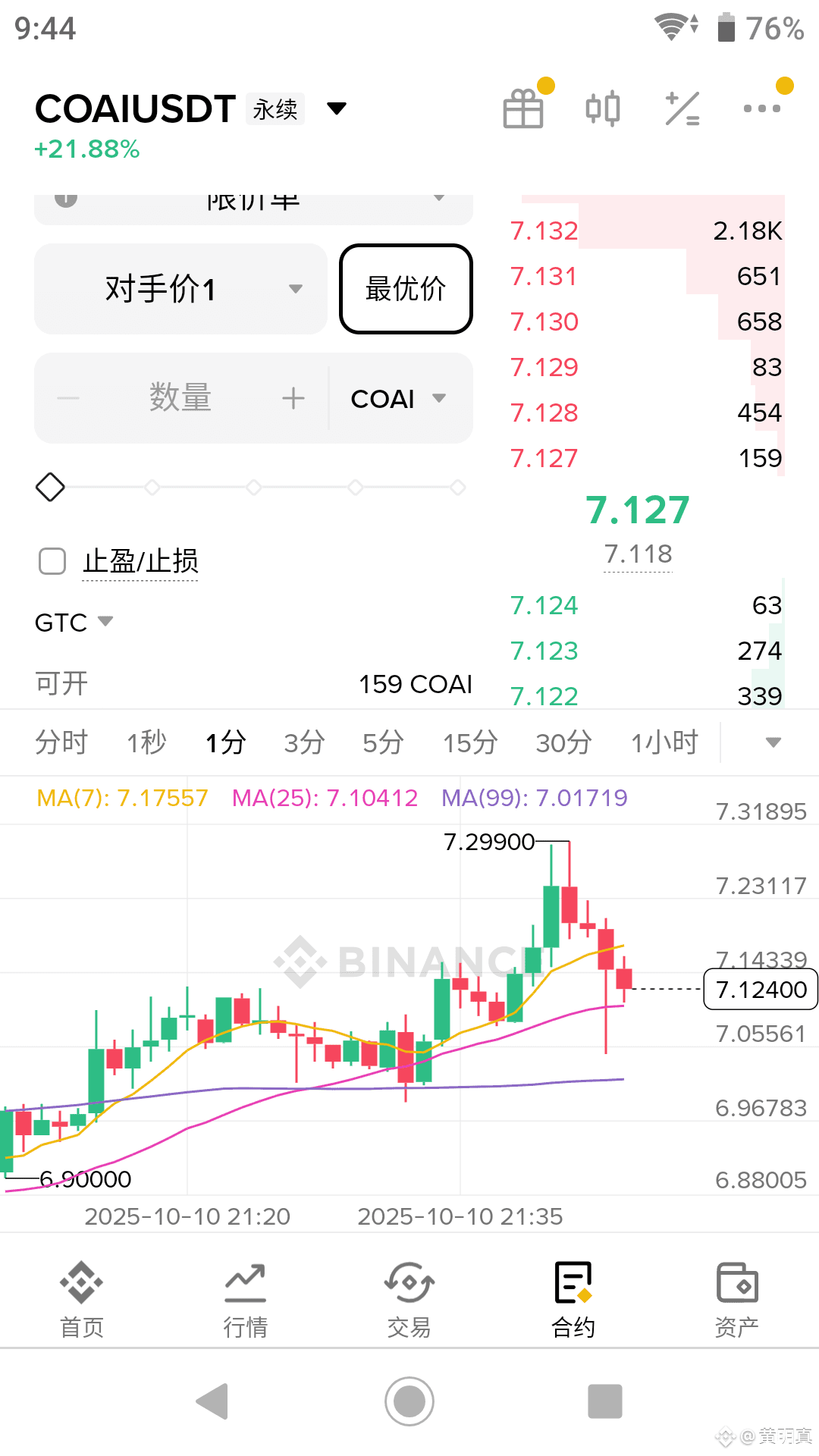Screen dimensions: 819x1456
Task: Focus the 数量 quantity field
Action: pyautogui.click(x=180, y=398)
